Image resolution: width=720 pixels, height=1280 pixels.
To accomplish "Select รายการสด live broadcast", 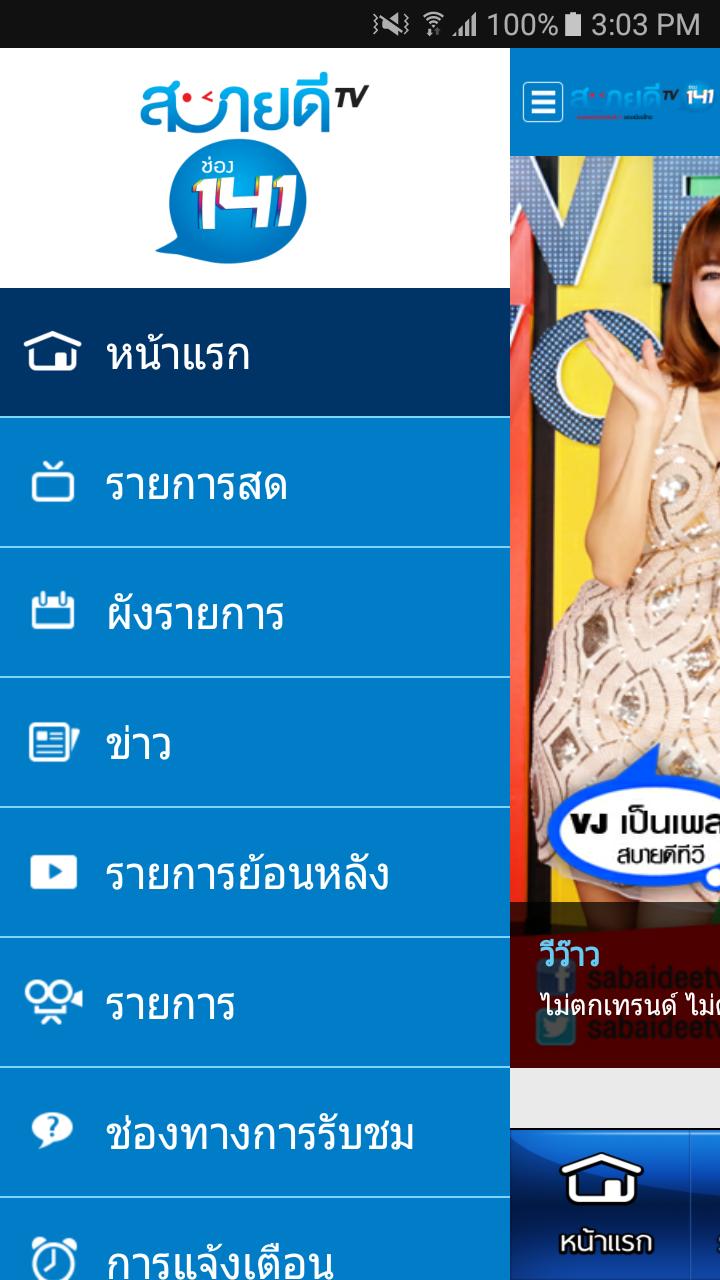I will coord(254,484).
